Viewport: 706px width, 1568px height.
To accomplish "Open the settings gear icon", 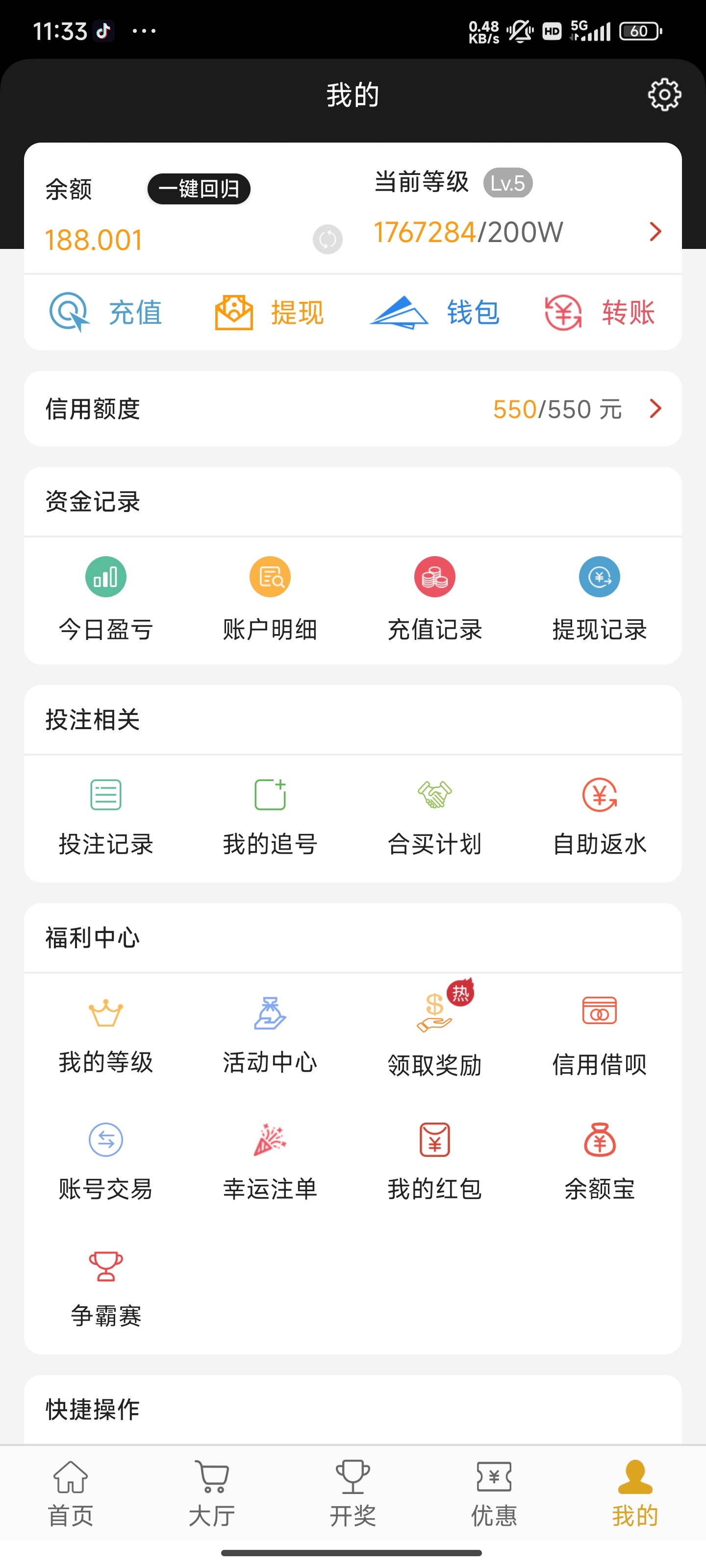I will [663, 95].
